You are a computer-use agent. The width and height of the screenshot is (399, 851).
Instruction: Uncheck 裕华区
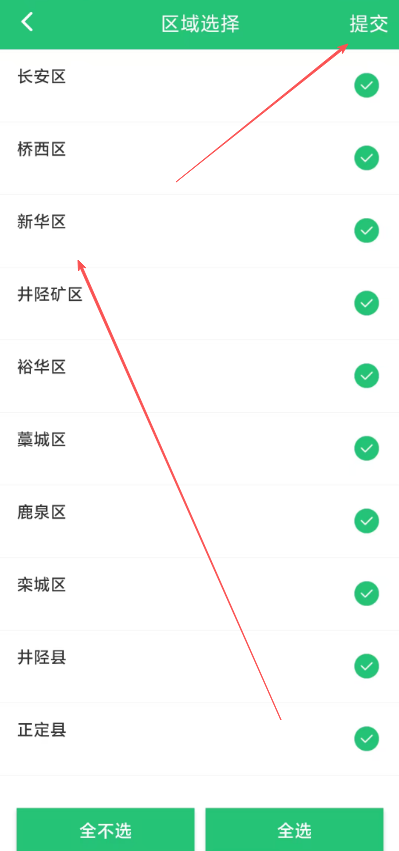(366, 376)
